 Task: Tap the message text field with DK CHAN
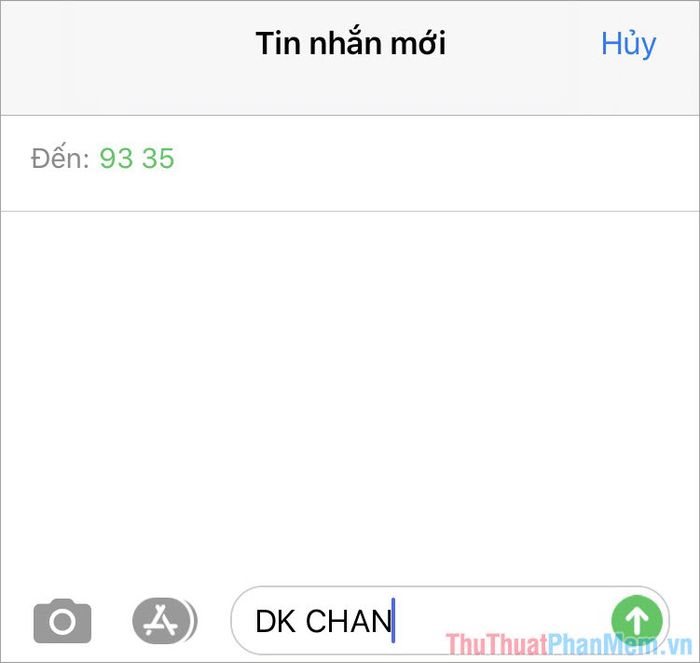[420, 621]
